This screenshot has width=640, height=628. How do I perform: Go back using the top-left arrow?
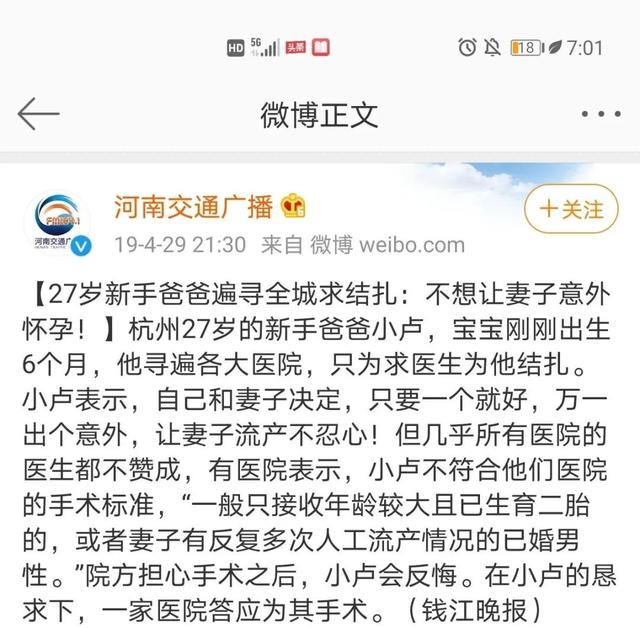point(39,114)
